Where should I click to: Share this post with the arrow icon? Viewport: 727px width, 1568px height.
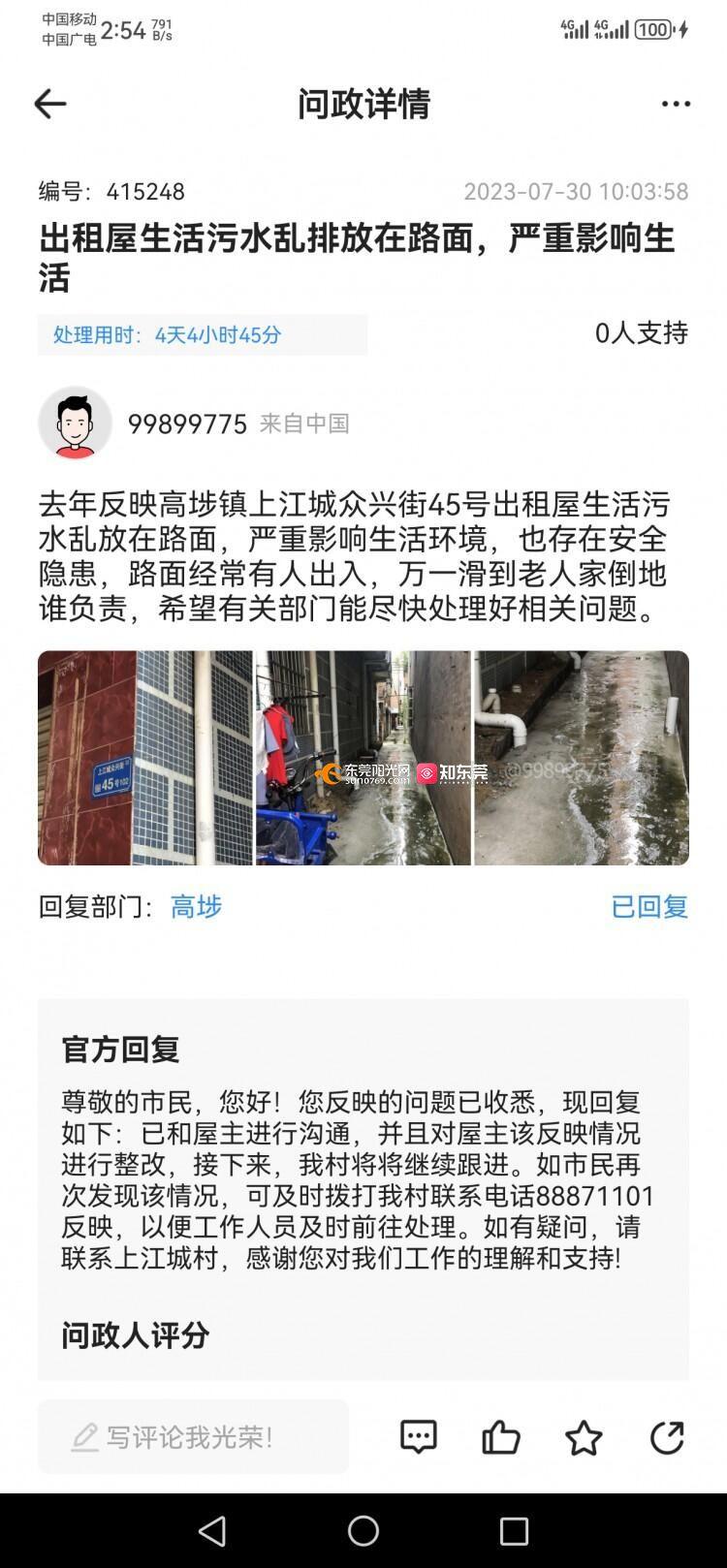667,1436
